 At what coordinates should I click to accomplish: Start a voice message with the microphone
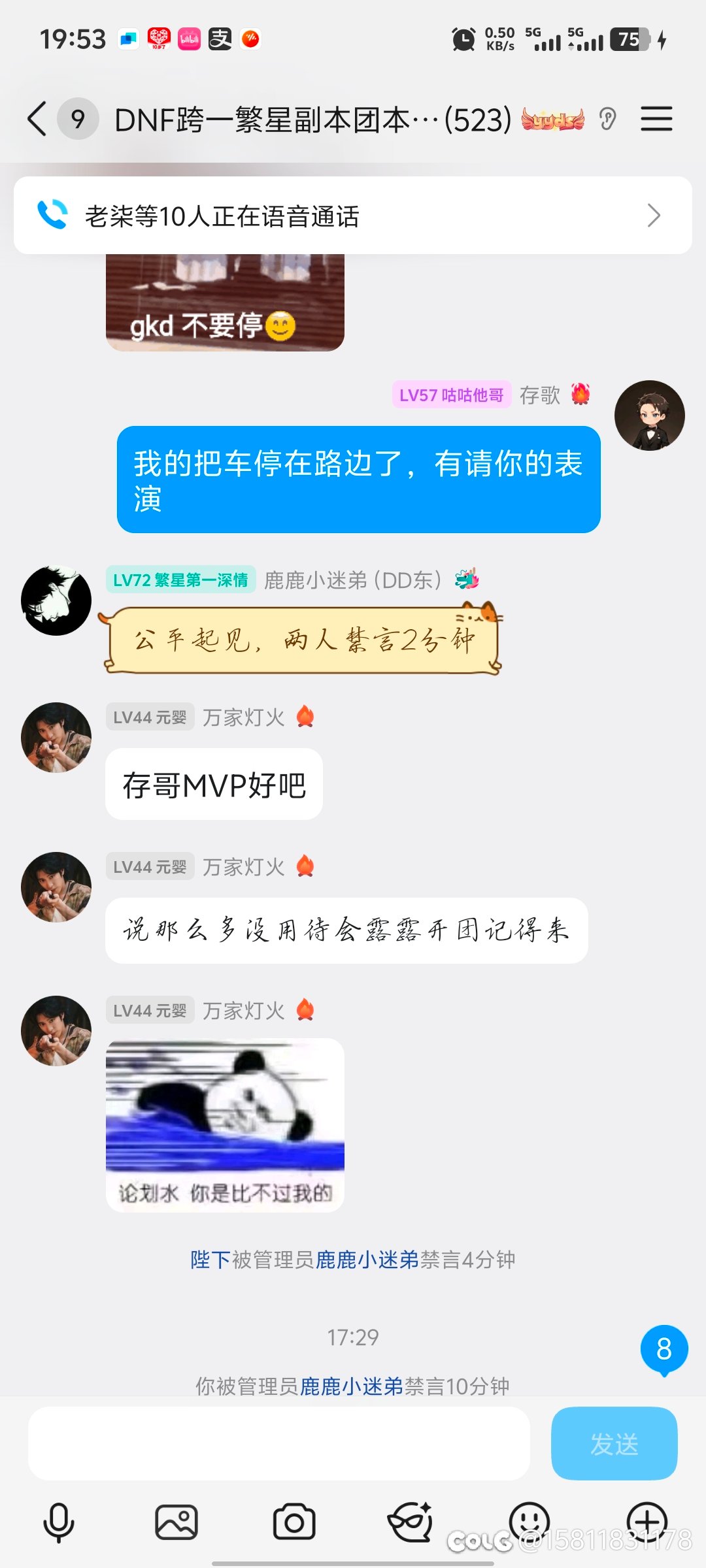[59, 1522]
